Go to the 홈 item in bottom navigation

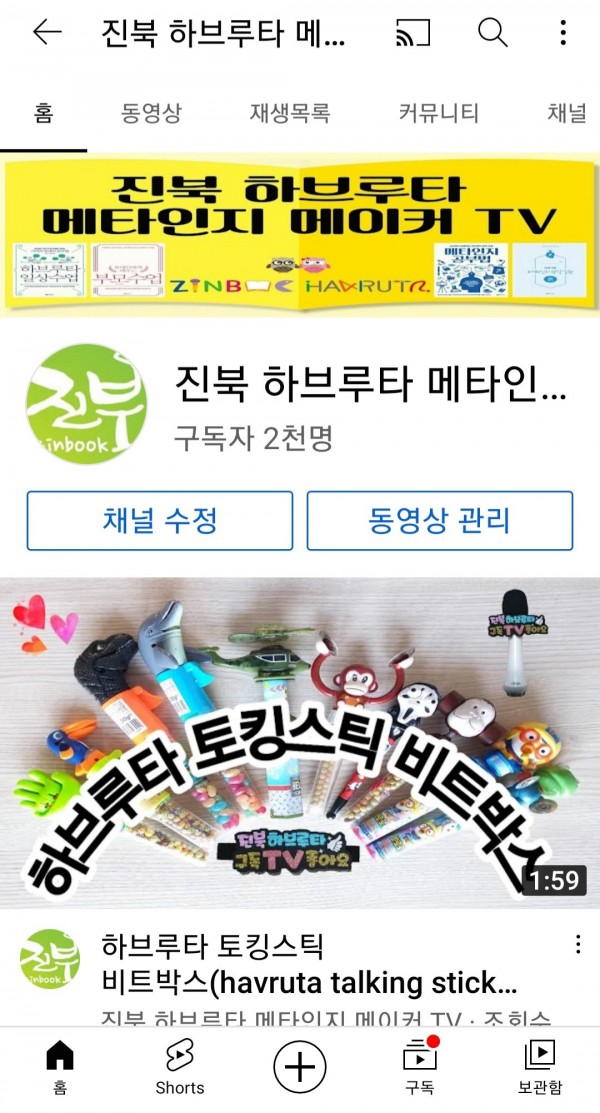[x=60, y=1066]
